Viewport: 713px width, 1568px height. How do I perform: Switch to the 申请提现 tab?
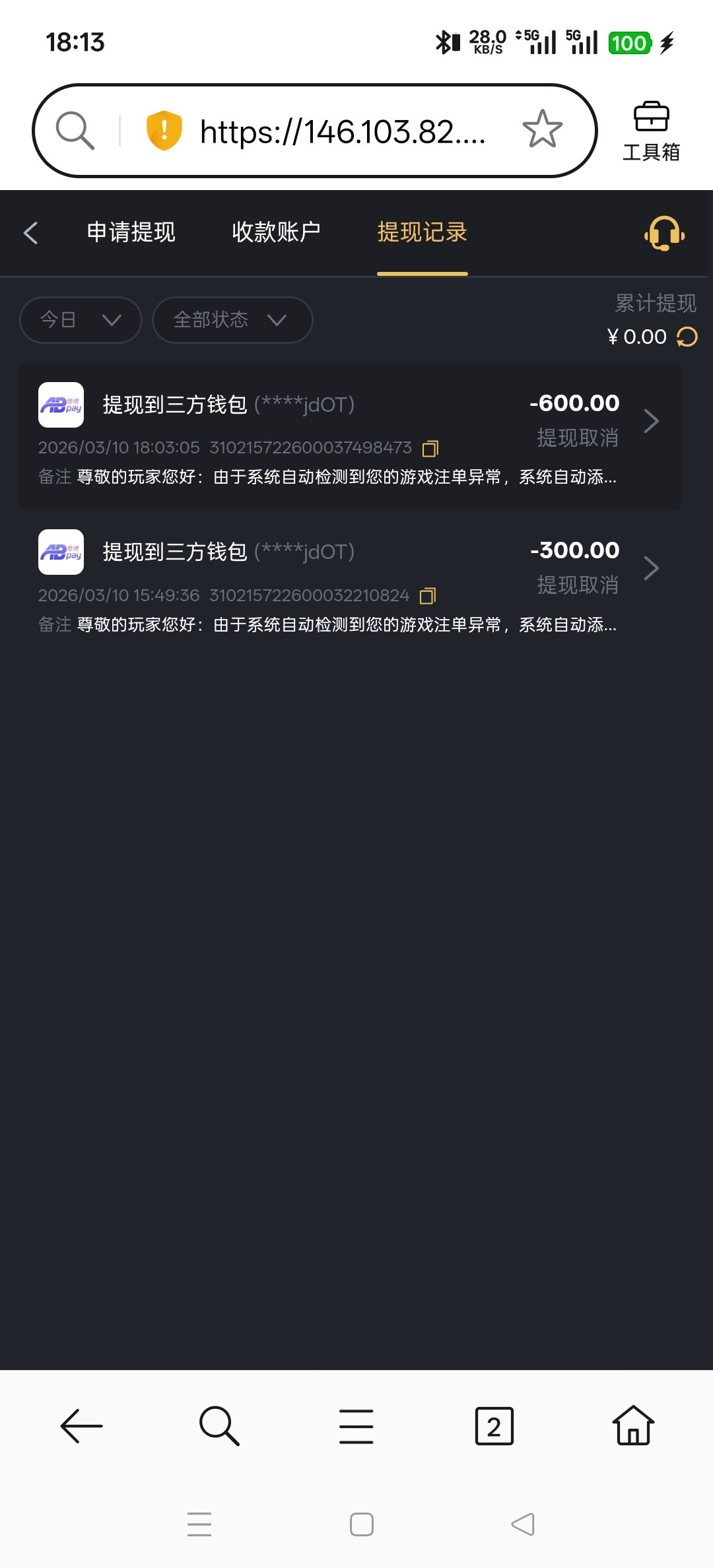[131, 232]
